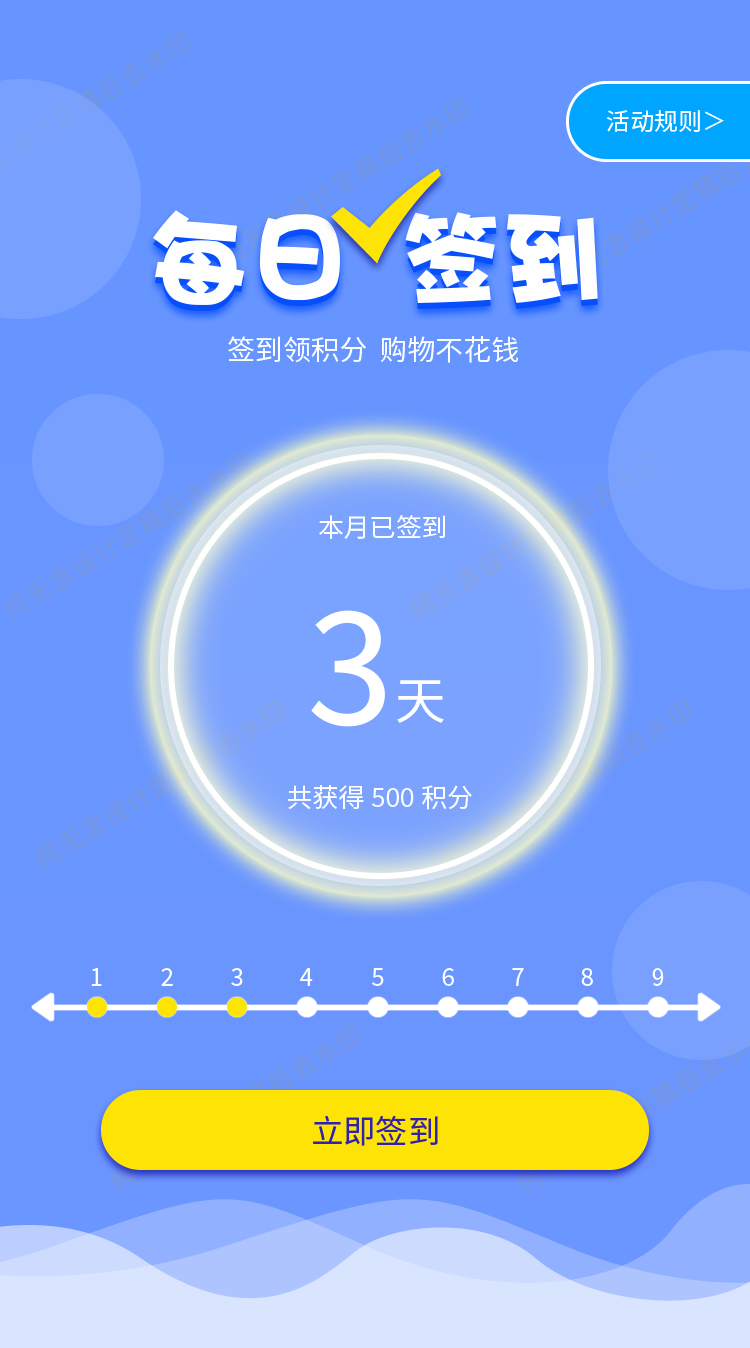Tap the left arrow on the day timeline
The image size is (750, 1348).
(43, 1007)
